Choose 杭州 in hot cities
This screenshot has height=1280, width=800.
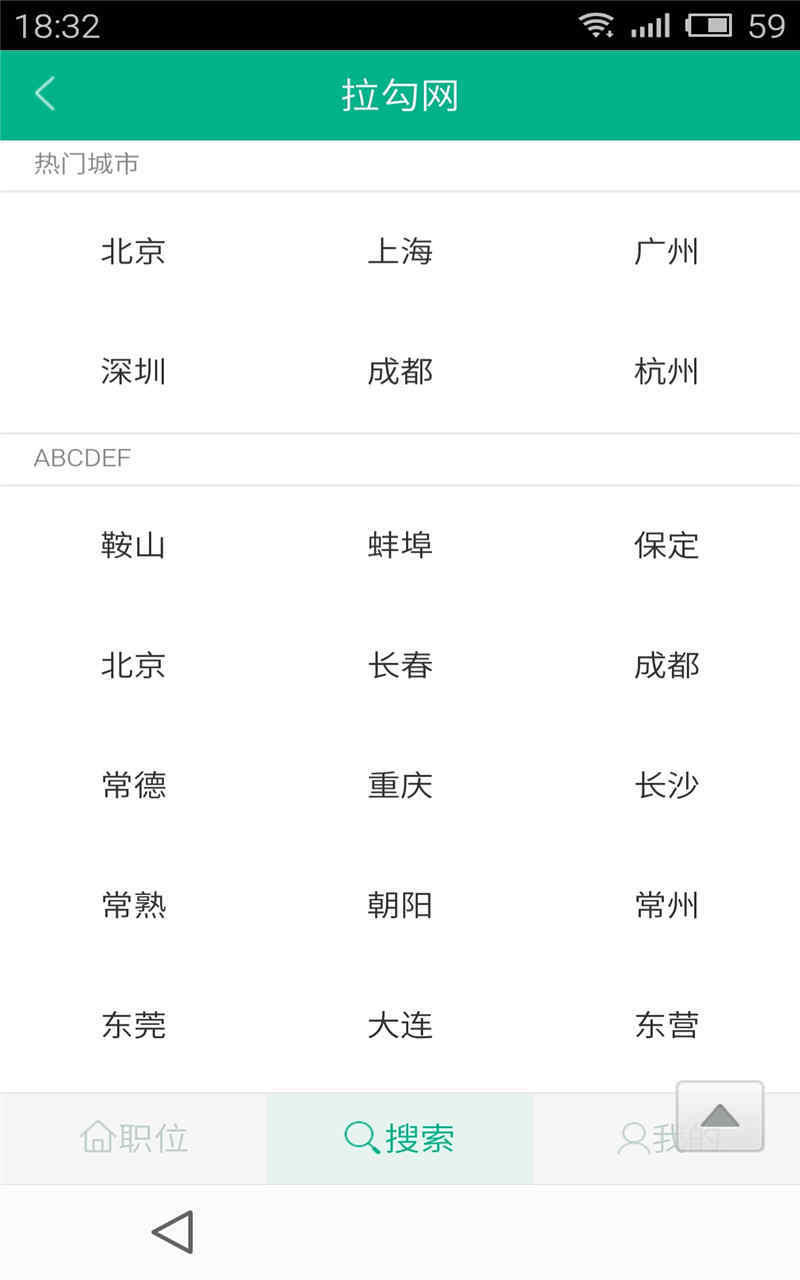(x=666, y=372)
